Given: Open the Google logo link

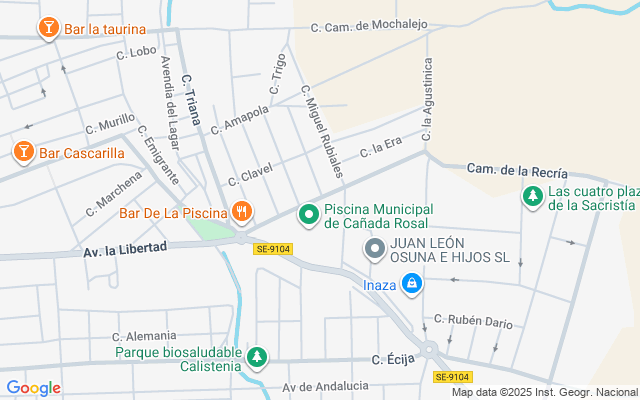Looking at the screenshot, I should (x=34, y=388).
